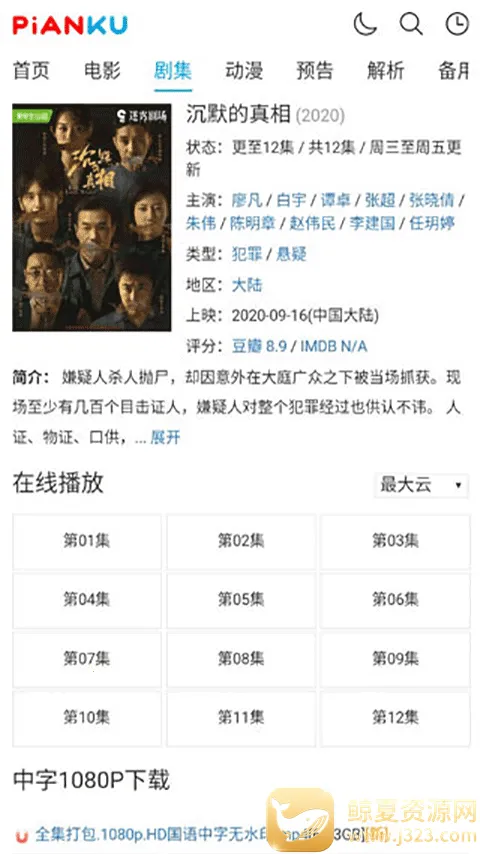Open the search magnifier icon
Screen dimensions: 480x854
pyautogui.click(x=411, y=25)
